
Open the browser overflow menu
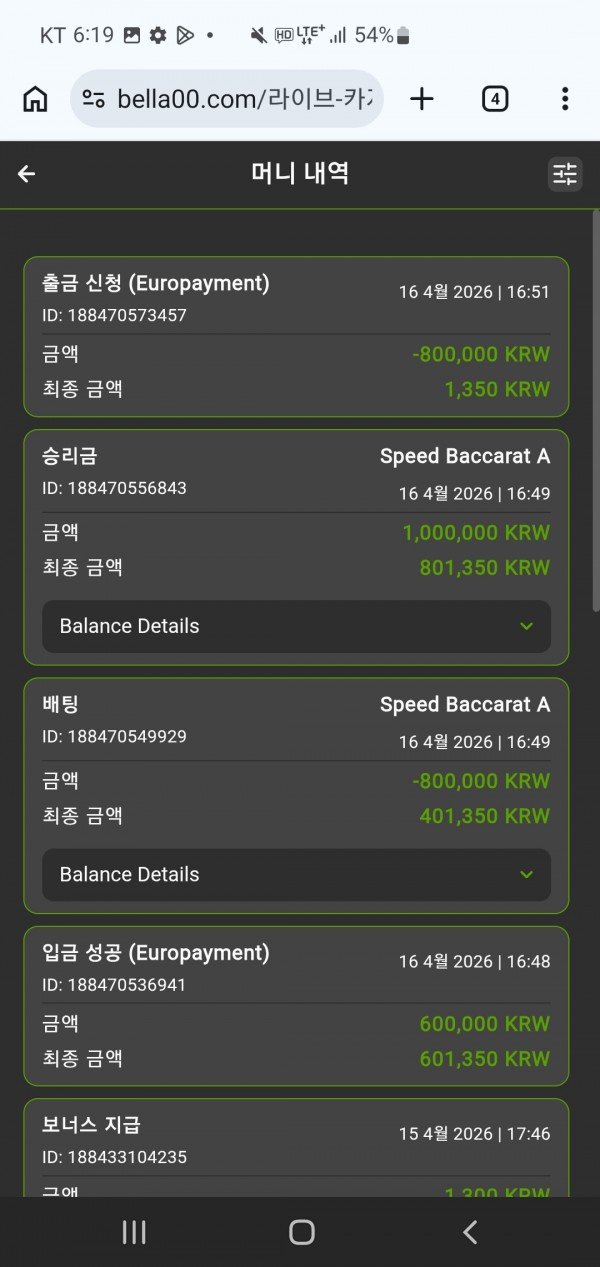565,98
